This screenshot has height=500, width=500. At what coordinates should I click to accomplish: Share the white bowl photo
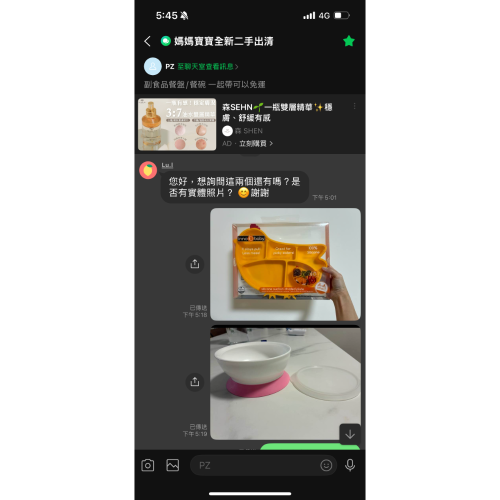point(195,382)
